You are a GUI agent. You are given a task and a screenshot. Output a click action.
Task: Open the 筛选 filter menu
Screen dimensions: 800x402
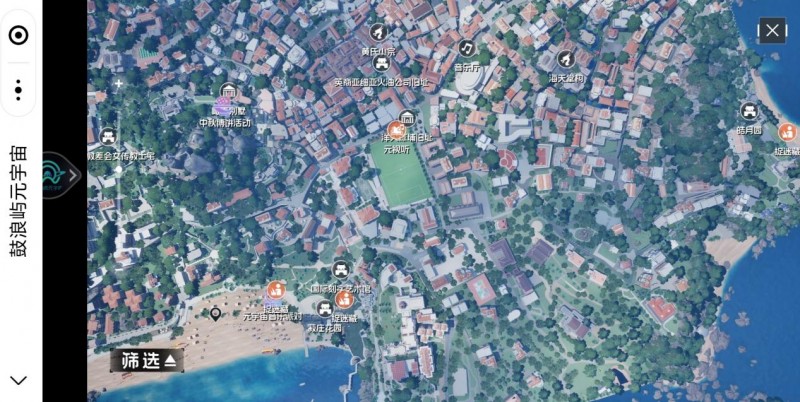pos(147,360)
